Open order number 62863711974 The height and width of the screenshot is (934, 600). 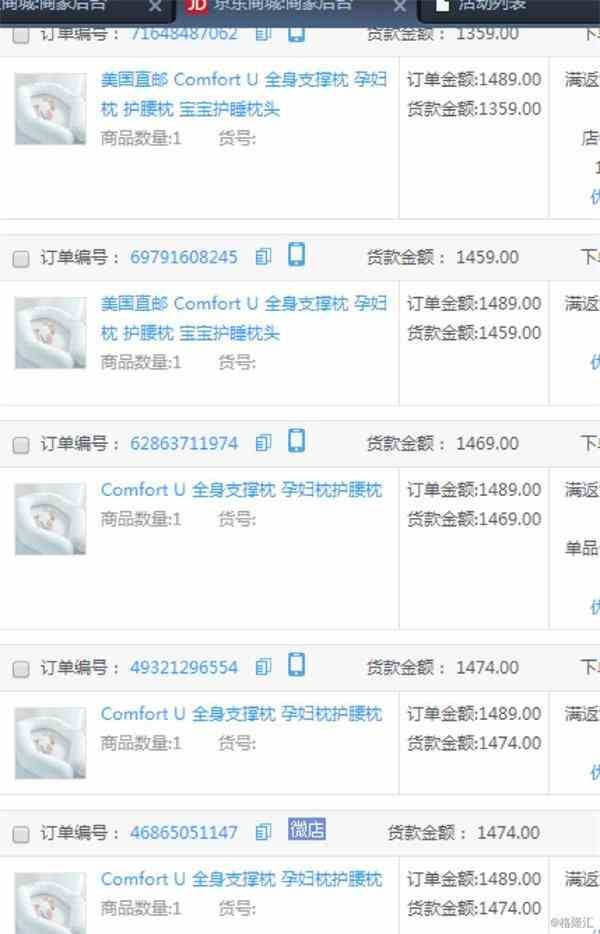(x=184, y=443)
